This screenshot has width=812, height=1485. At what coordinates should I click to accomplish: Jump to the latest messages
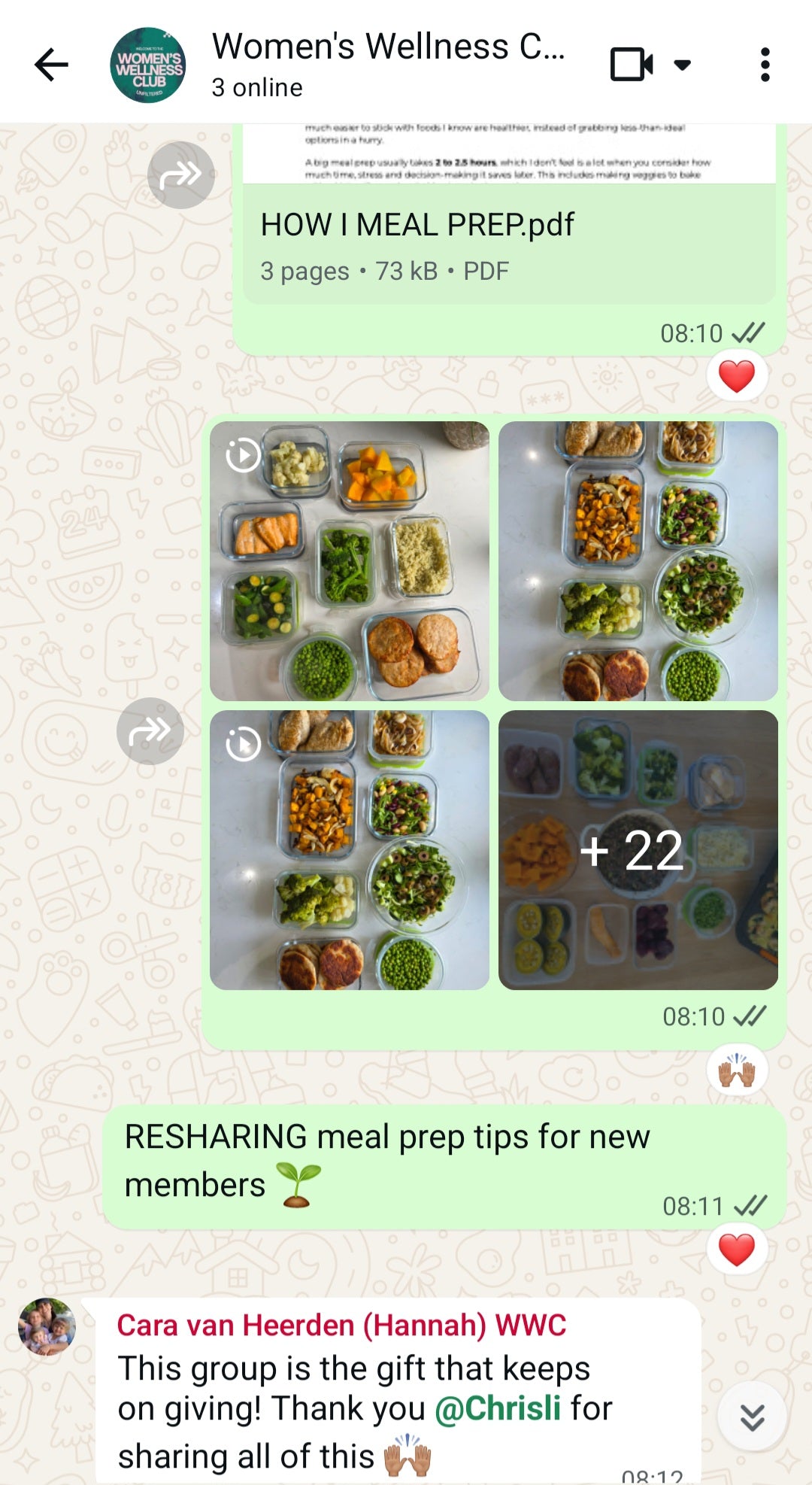pos(752,1417)
